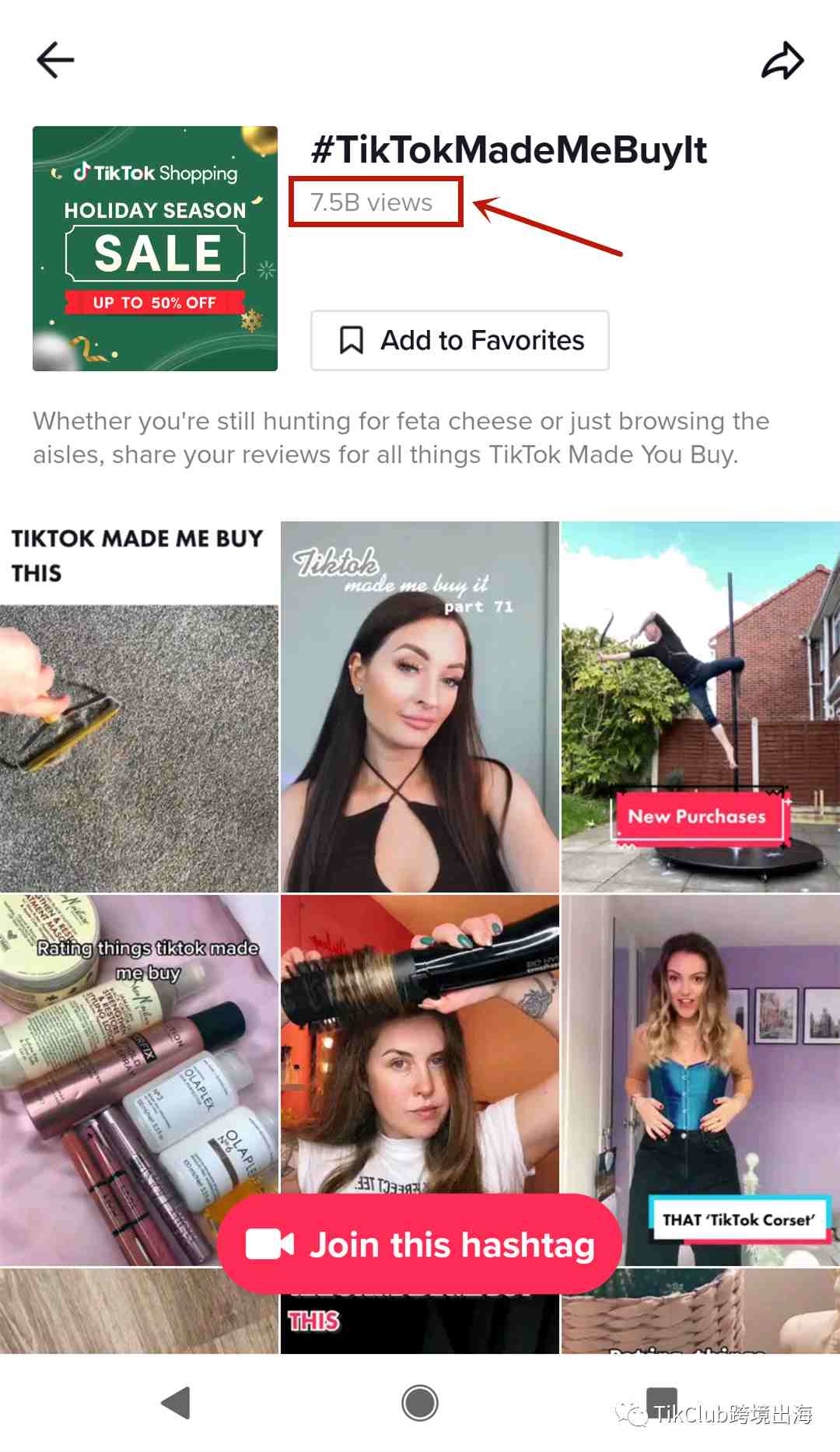Viewport: 840px width, 1452px height.
Task: Open the TikTok Shopping Holiday Sale image
Action: 155,248
